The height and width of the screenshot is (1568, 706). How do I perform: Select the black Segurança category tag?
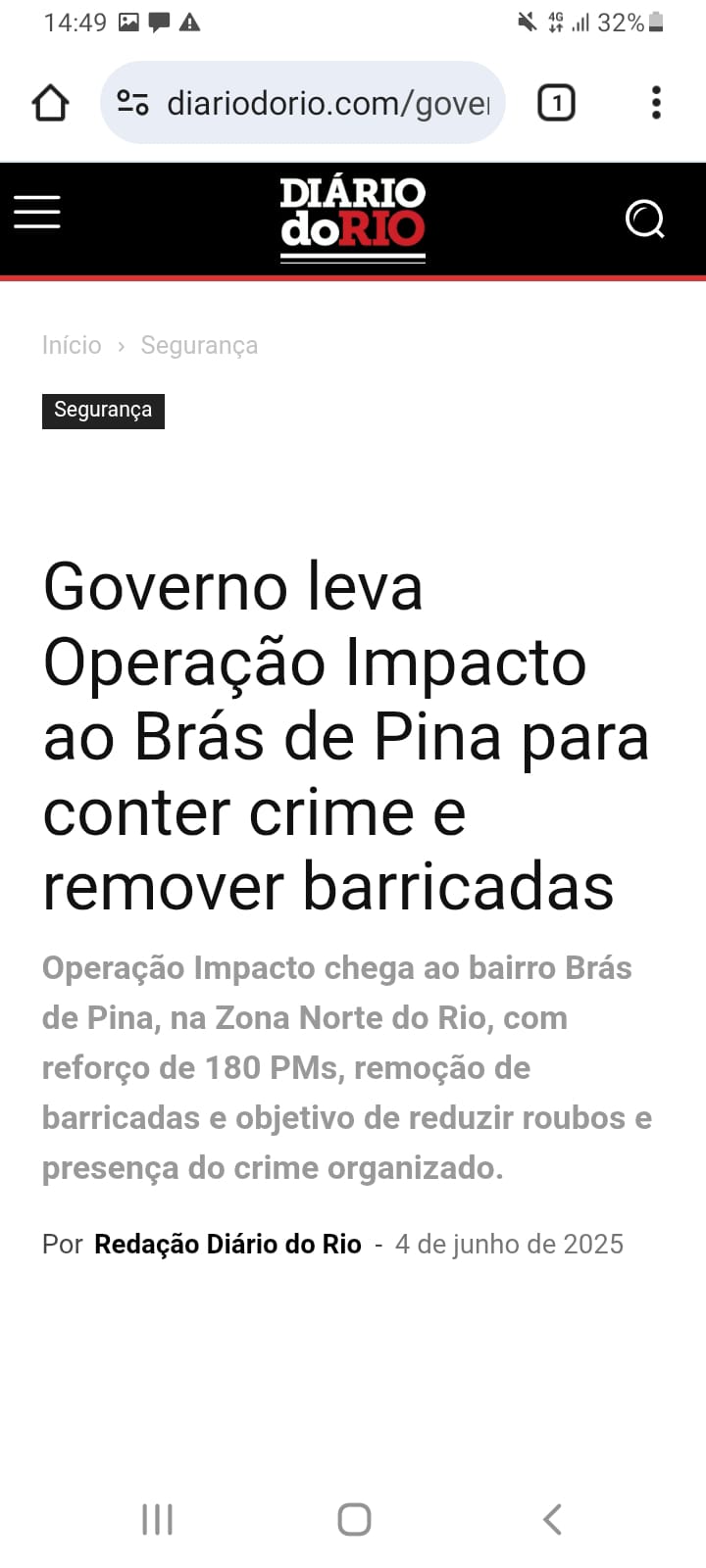pyautogui.click(x=103, y=411)
